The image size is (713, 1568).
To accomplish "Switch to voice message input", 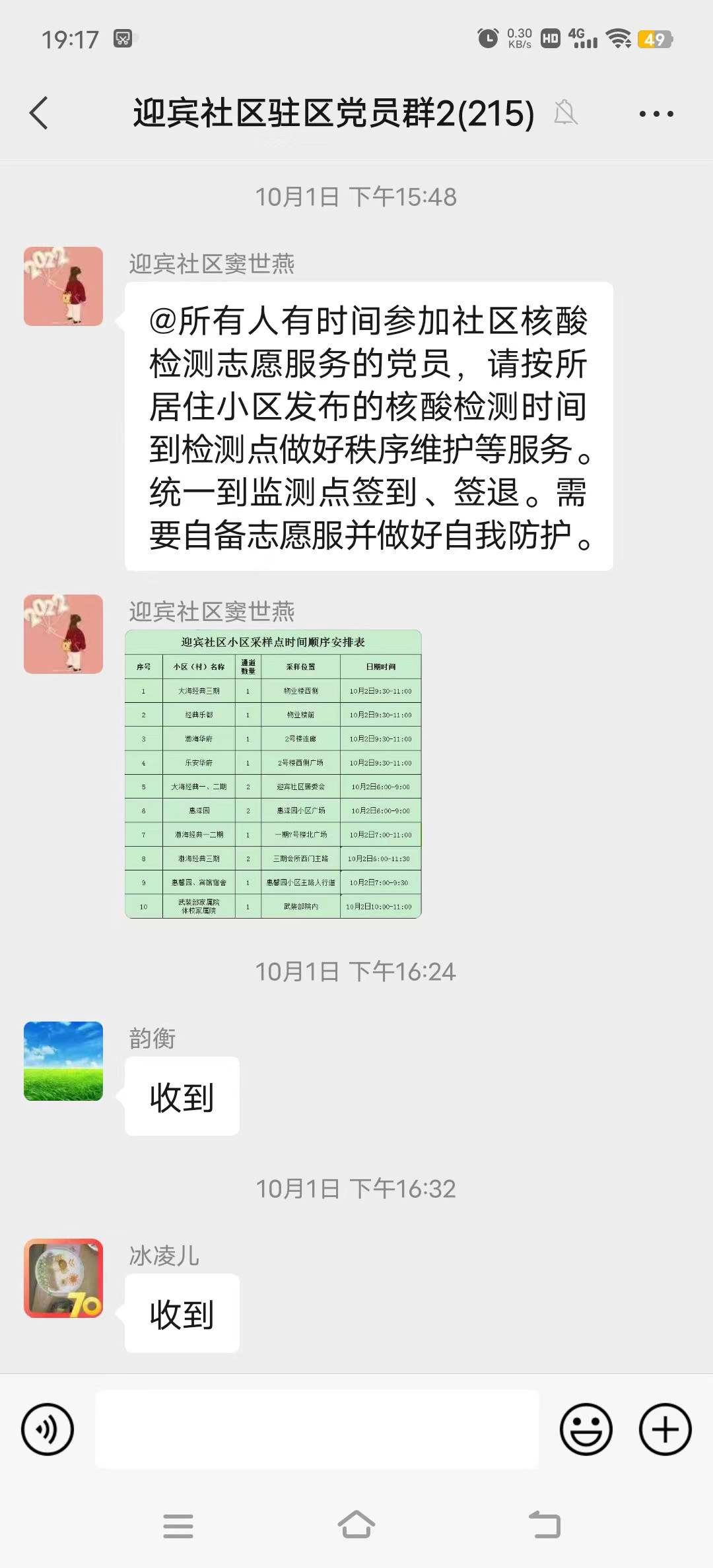I will 48,1429.
